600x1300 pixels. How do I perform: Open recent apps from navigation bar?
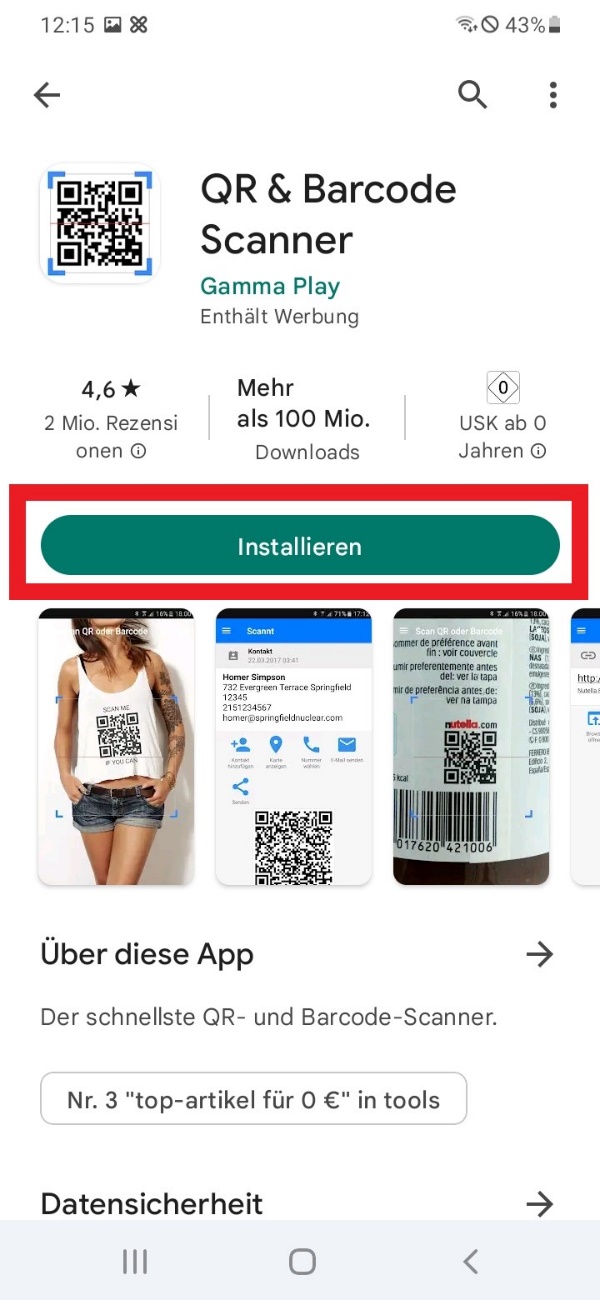pyautogui.click(x=134, y=1262)
